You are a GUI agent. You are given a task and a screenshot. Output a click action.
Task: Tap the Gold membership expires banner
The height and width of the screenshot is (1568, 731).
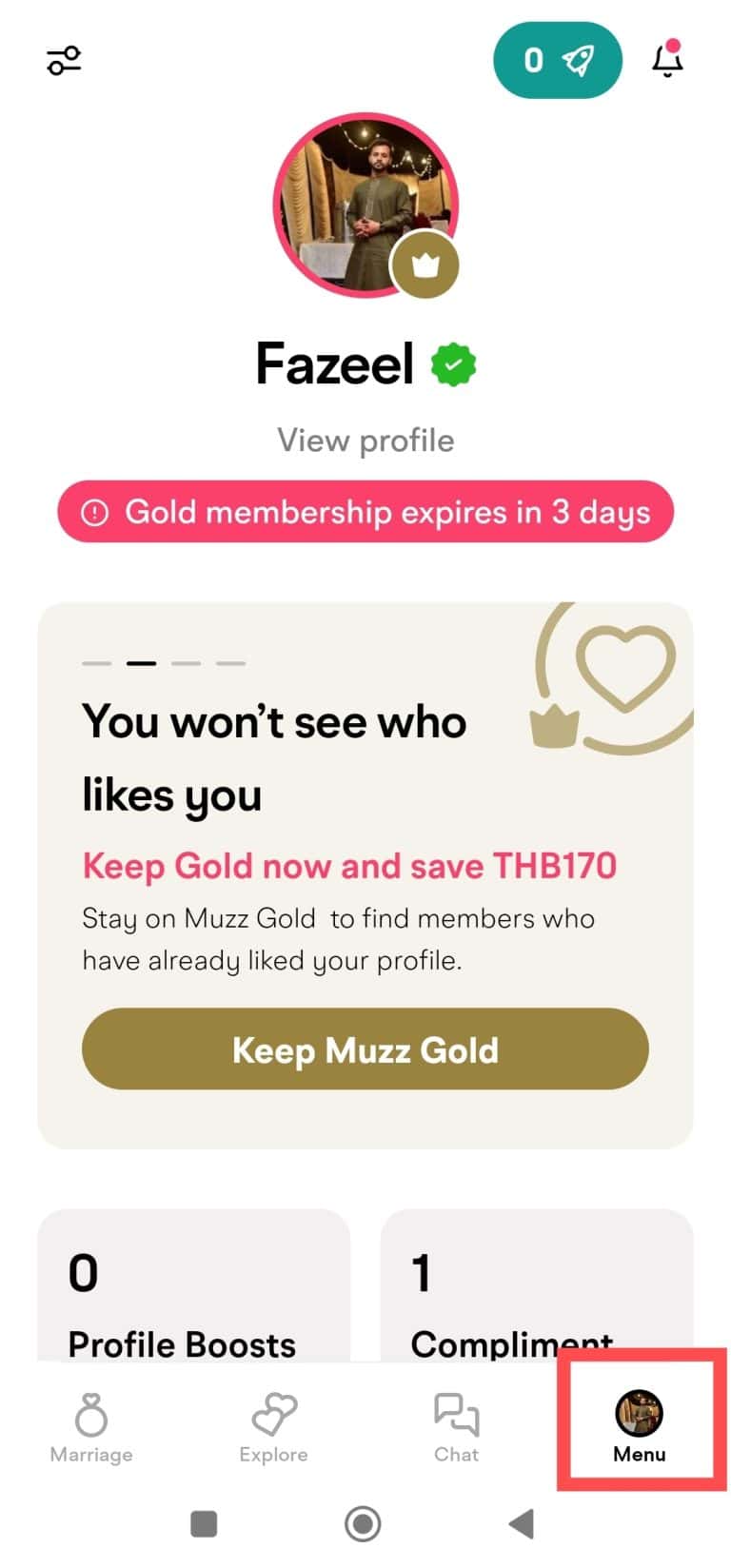pos(365,512)
